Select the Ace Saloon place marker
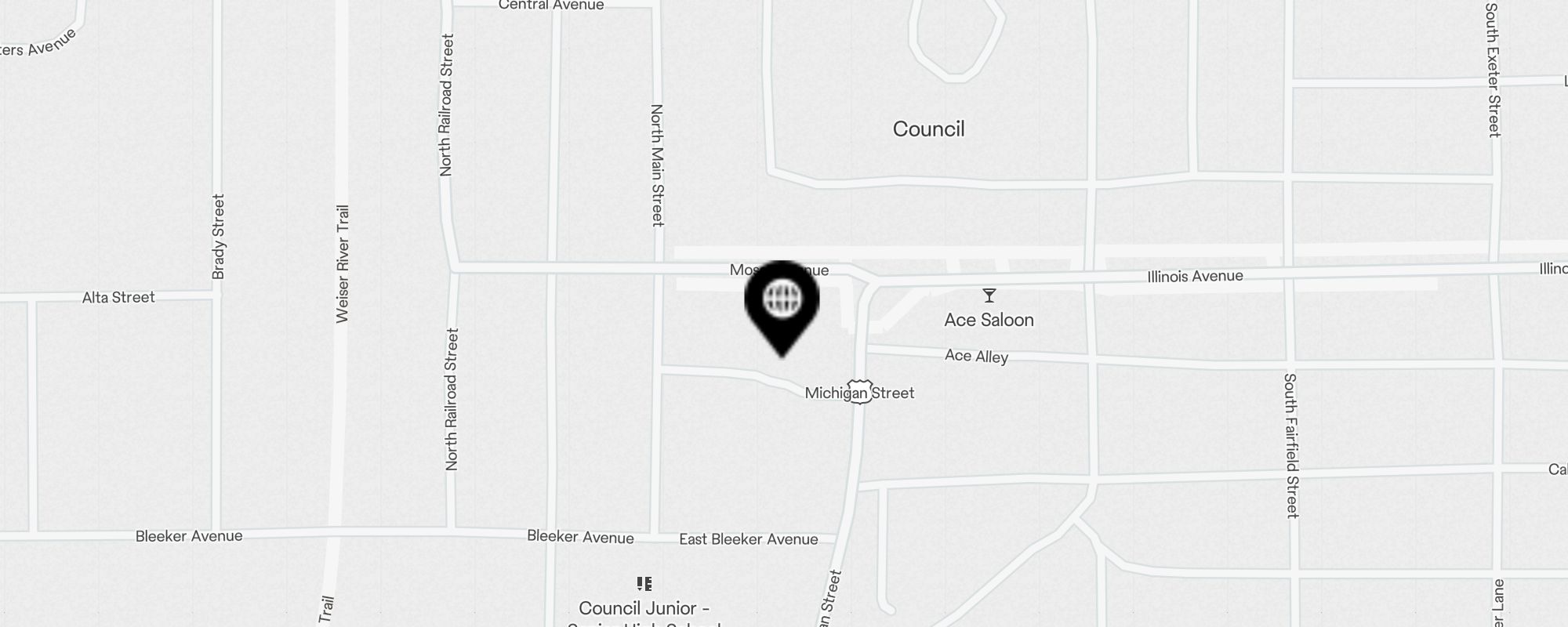 pyautogui.click(x=989, y=296)
